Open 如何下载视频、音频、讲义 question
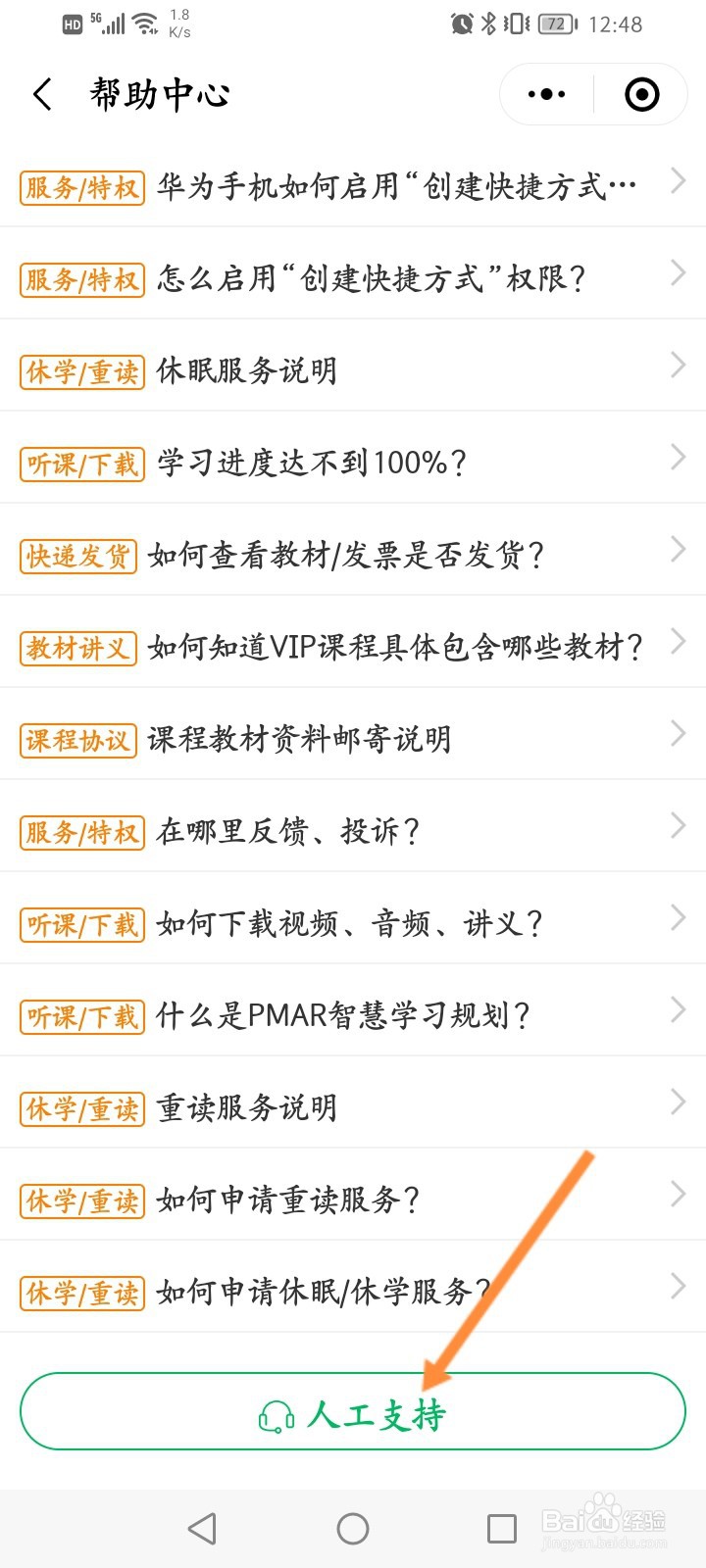Viewport: 706px width, 1568px height. pyautogui.click(x=353, y=918)
